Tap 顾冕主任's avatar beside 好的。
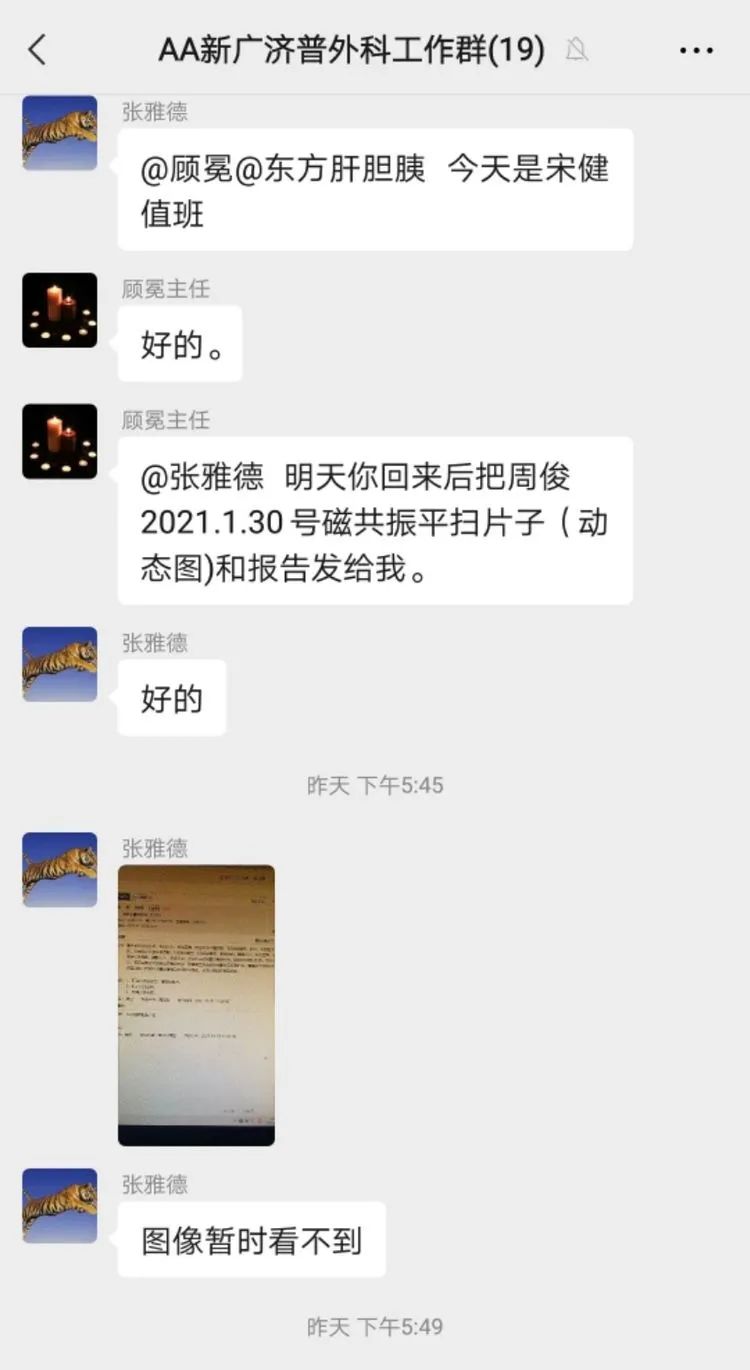Viewport: 750px width, 1370px height. point(60,310)
